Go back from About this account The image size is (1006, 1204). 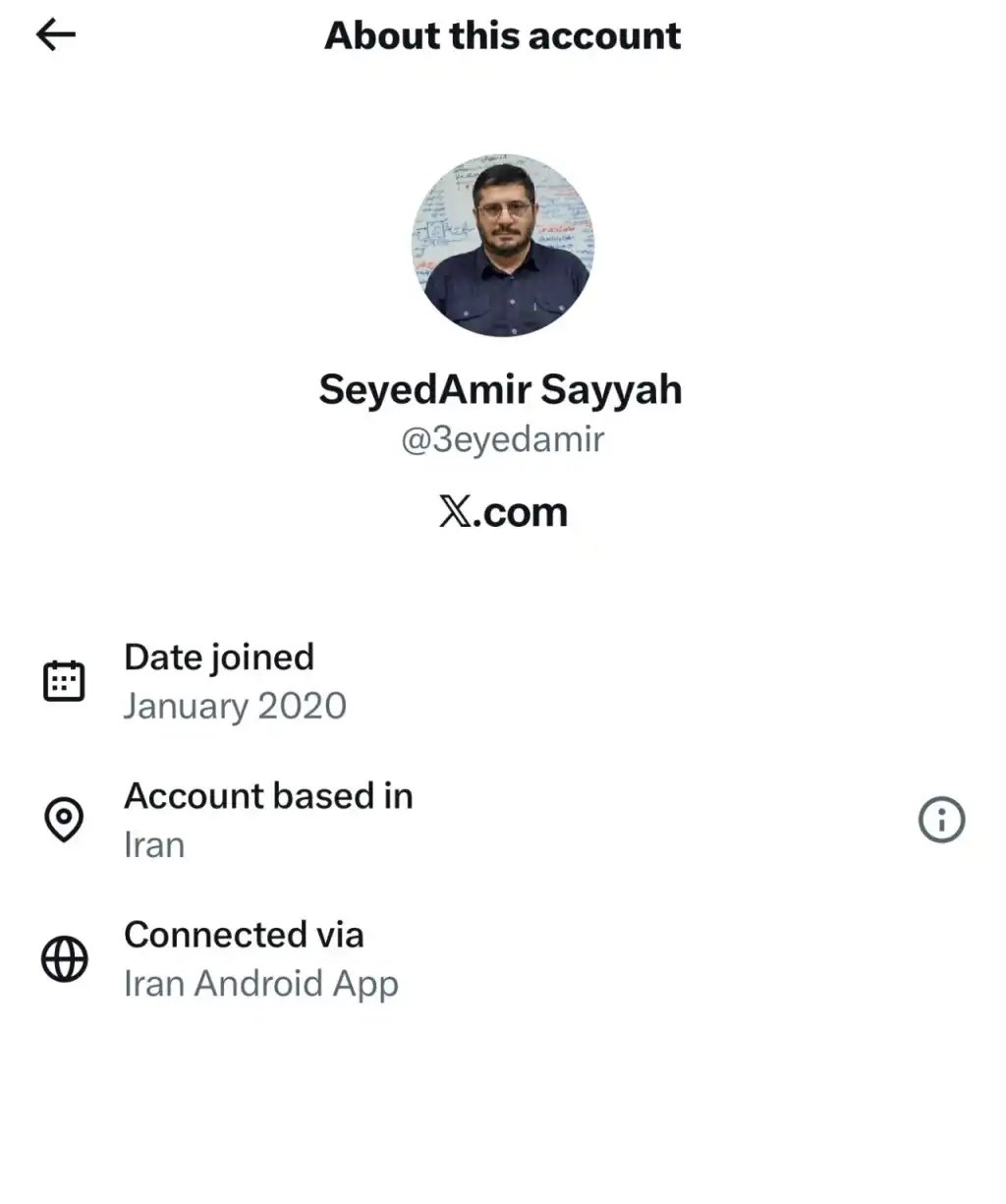coord(56,35)
